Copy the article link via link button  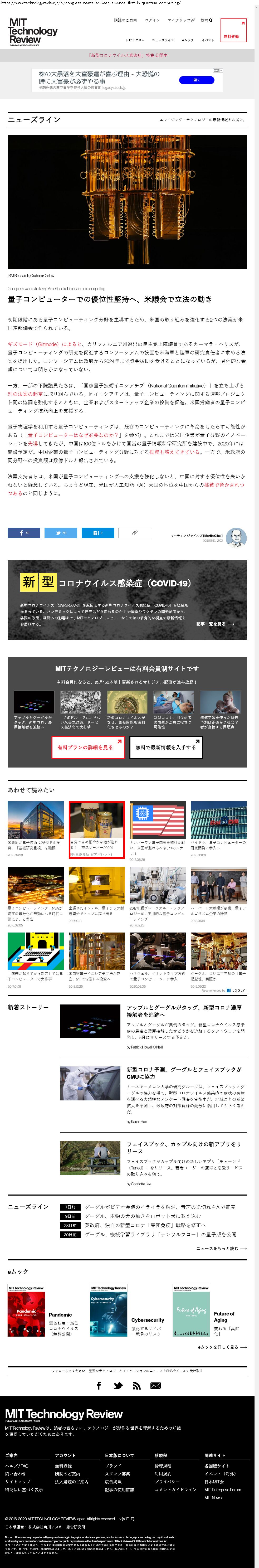(134, 533)
